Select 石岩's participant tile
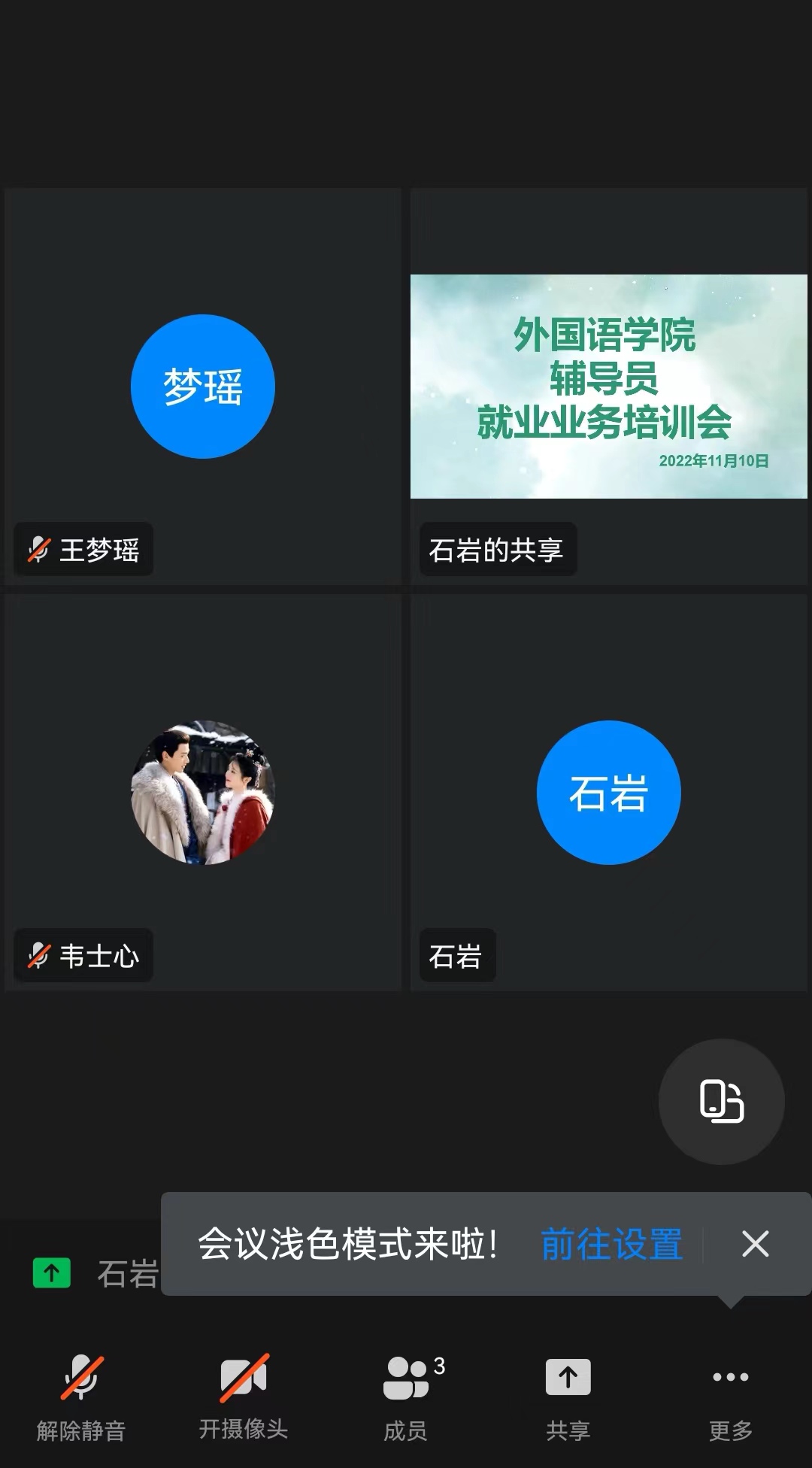Image resolution: width=812 pixels, height=1468 pixels. coord(608,793)
